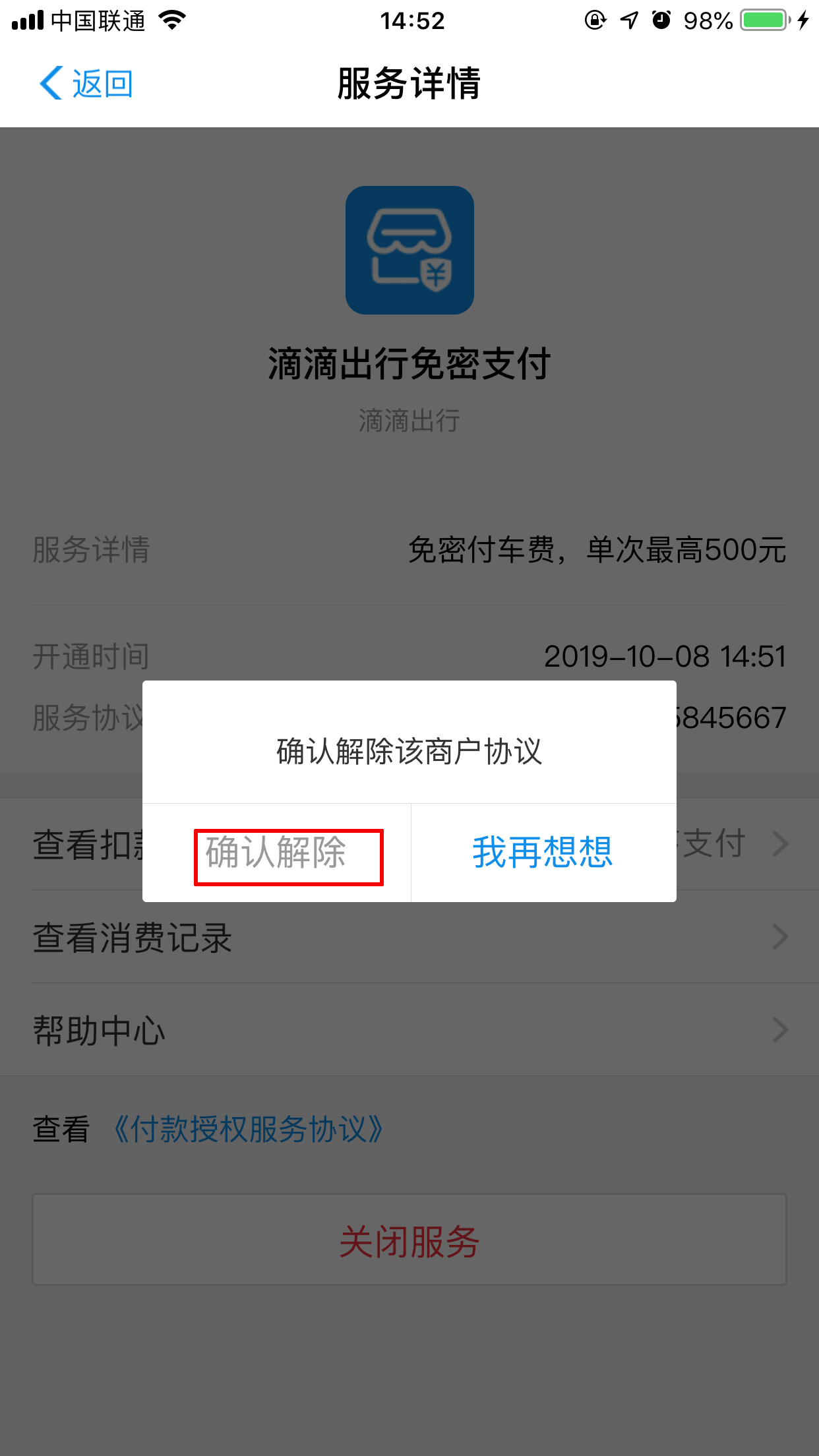Tap 关闭服务 button
The height and width of the screenshot is (1456, 819).
tap(409, 1240)
